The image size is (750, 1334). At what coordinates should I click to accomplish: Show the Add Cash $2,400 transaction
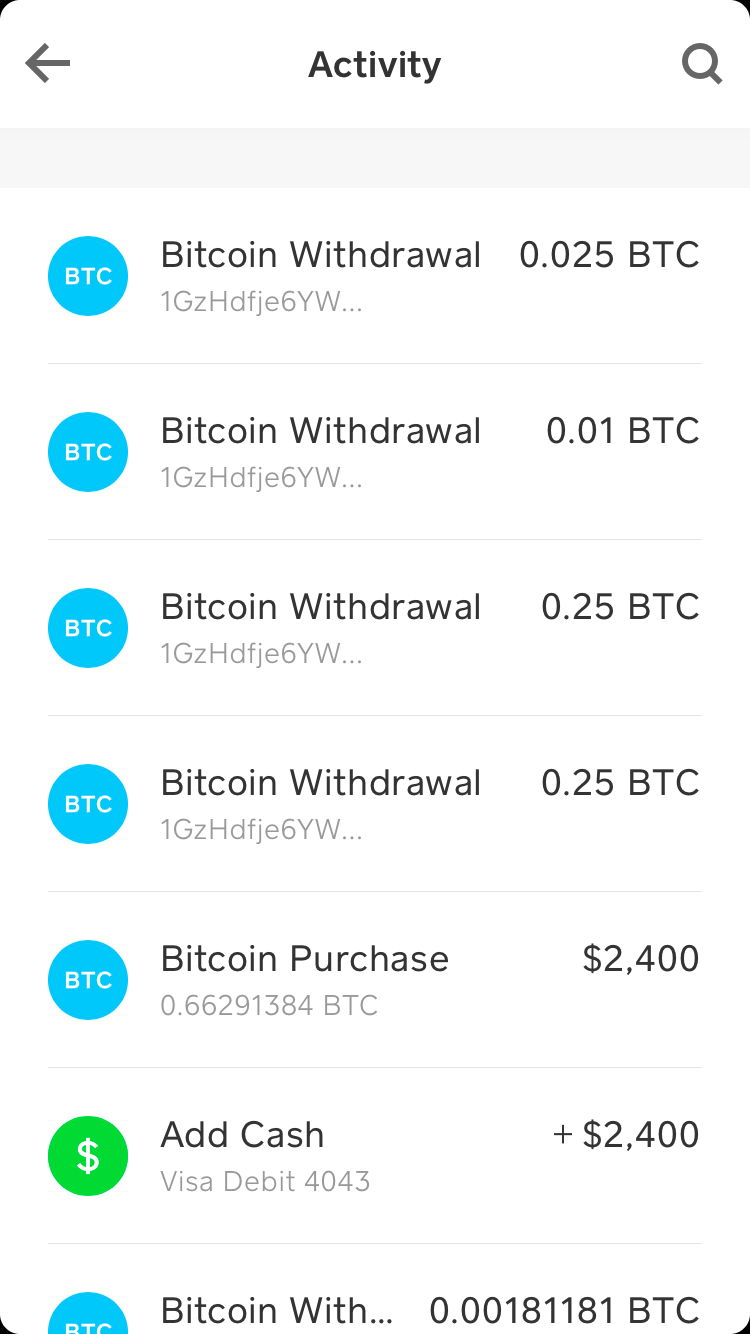[375, 1155]
